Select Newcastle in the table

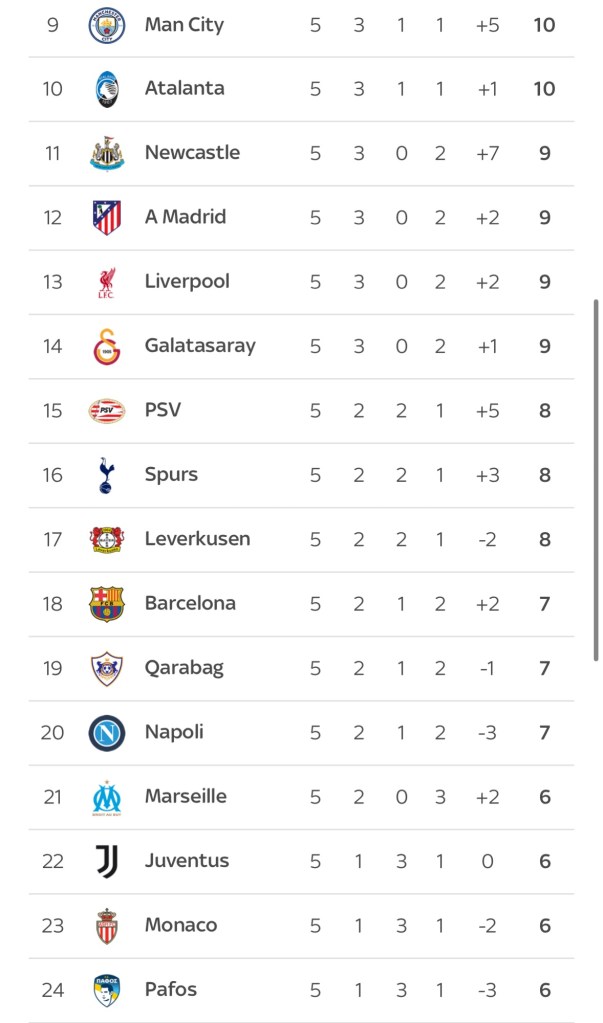[x=192, y=152]
